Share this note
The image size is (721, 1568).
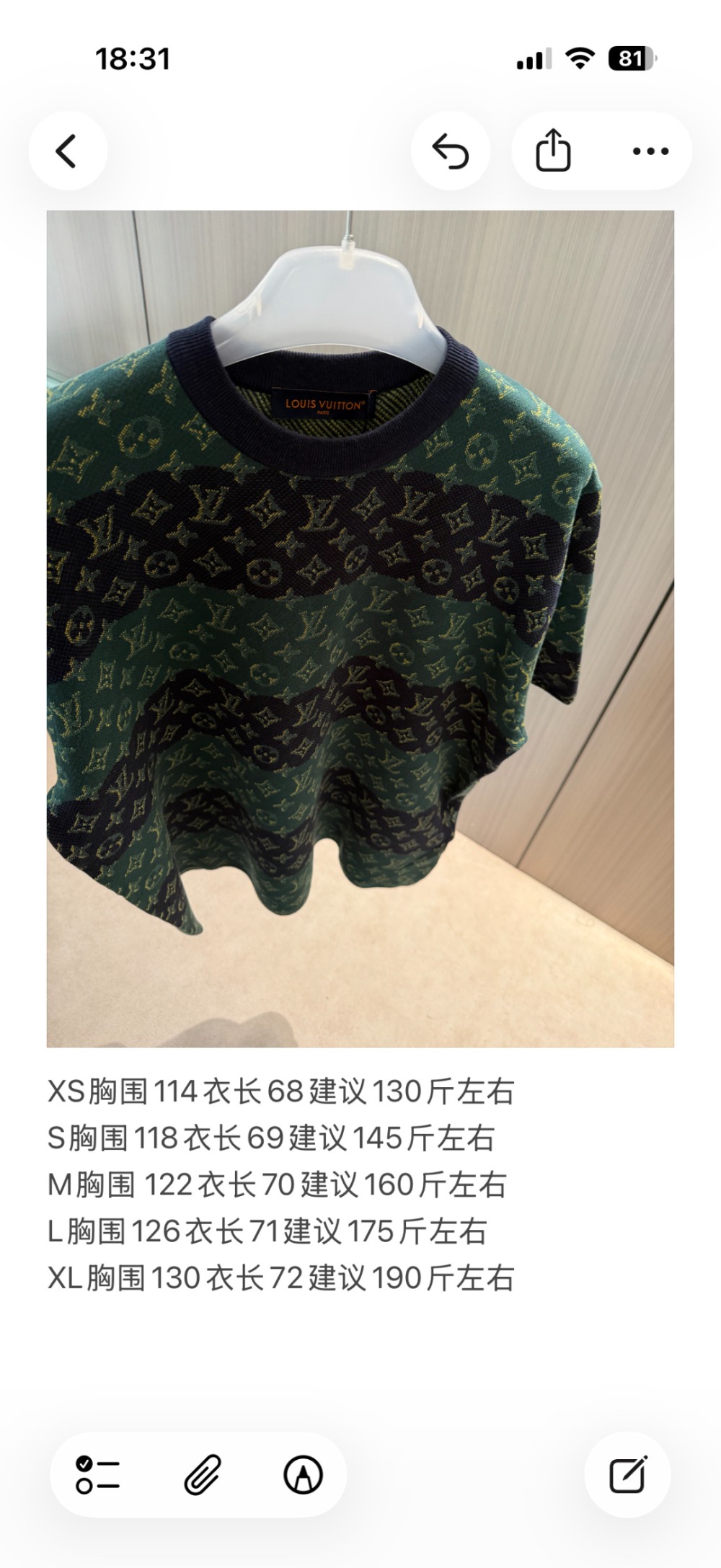[553, 150]
